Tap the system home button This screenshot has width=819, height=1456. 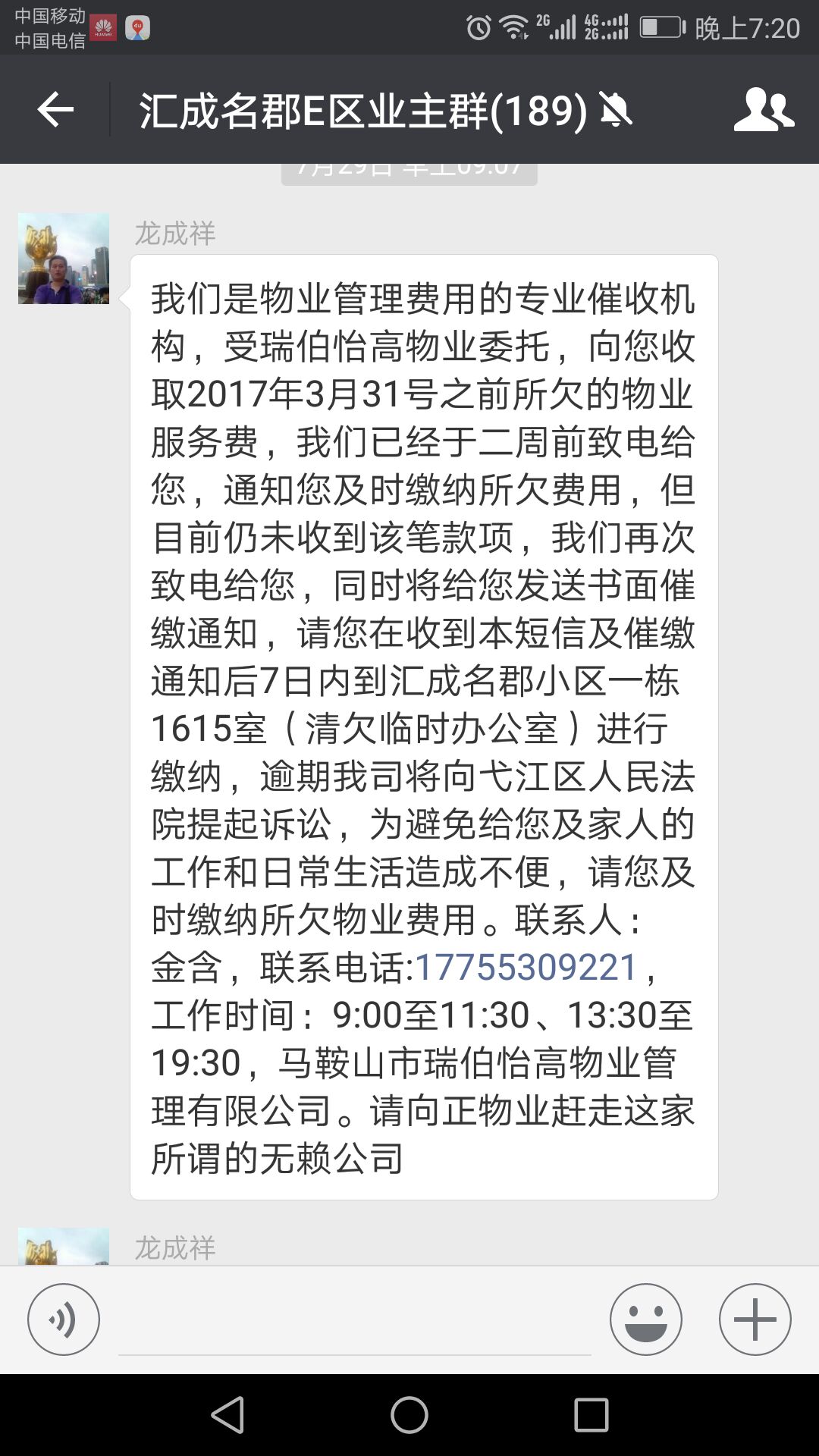coord(409,1415)
